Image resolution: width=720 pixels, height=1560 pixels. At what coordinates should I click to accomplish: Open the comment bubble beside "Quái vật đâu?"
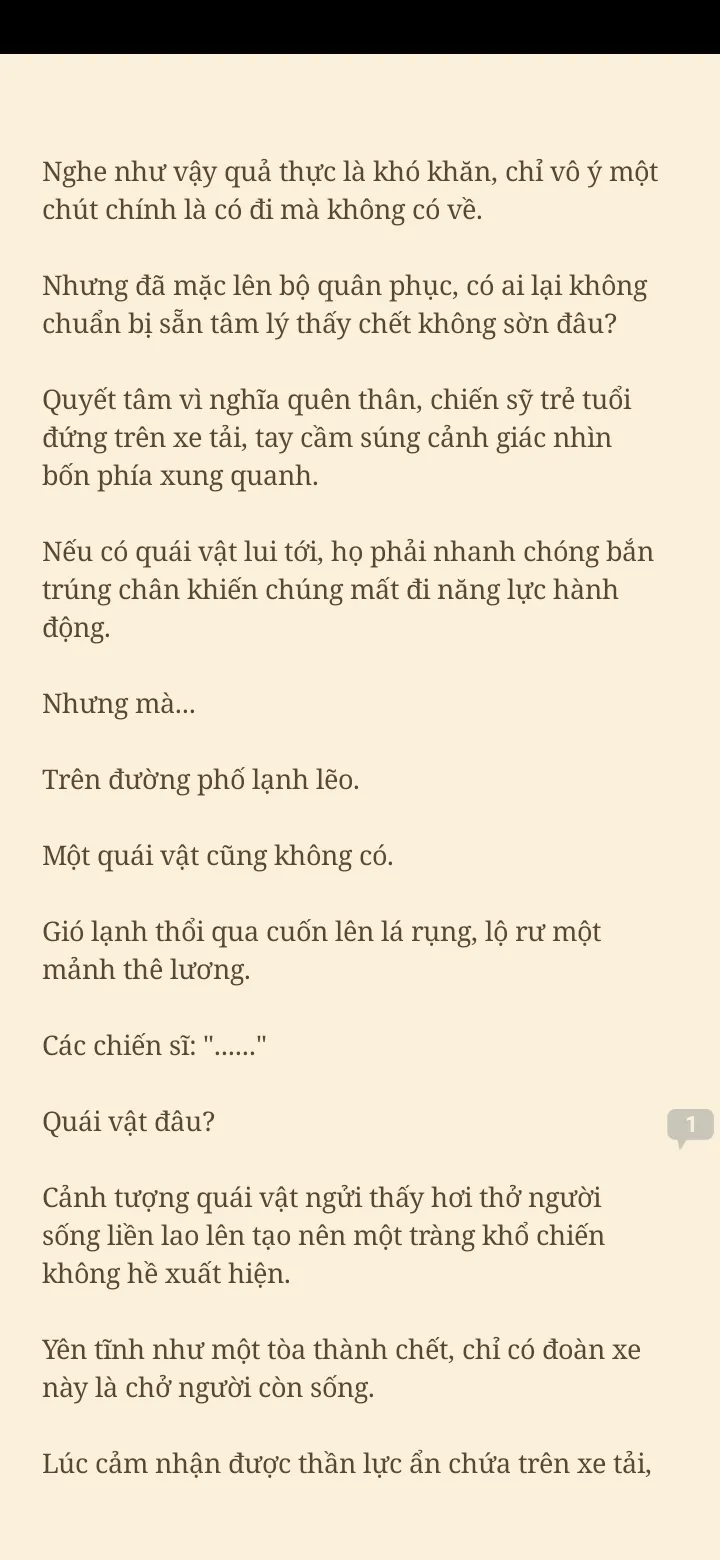690,1125
